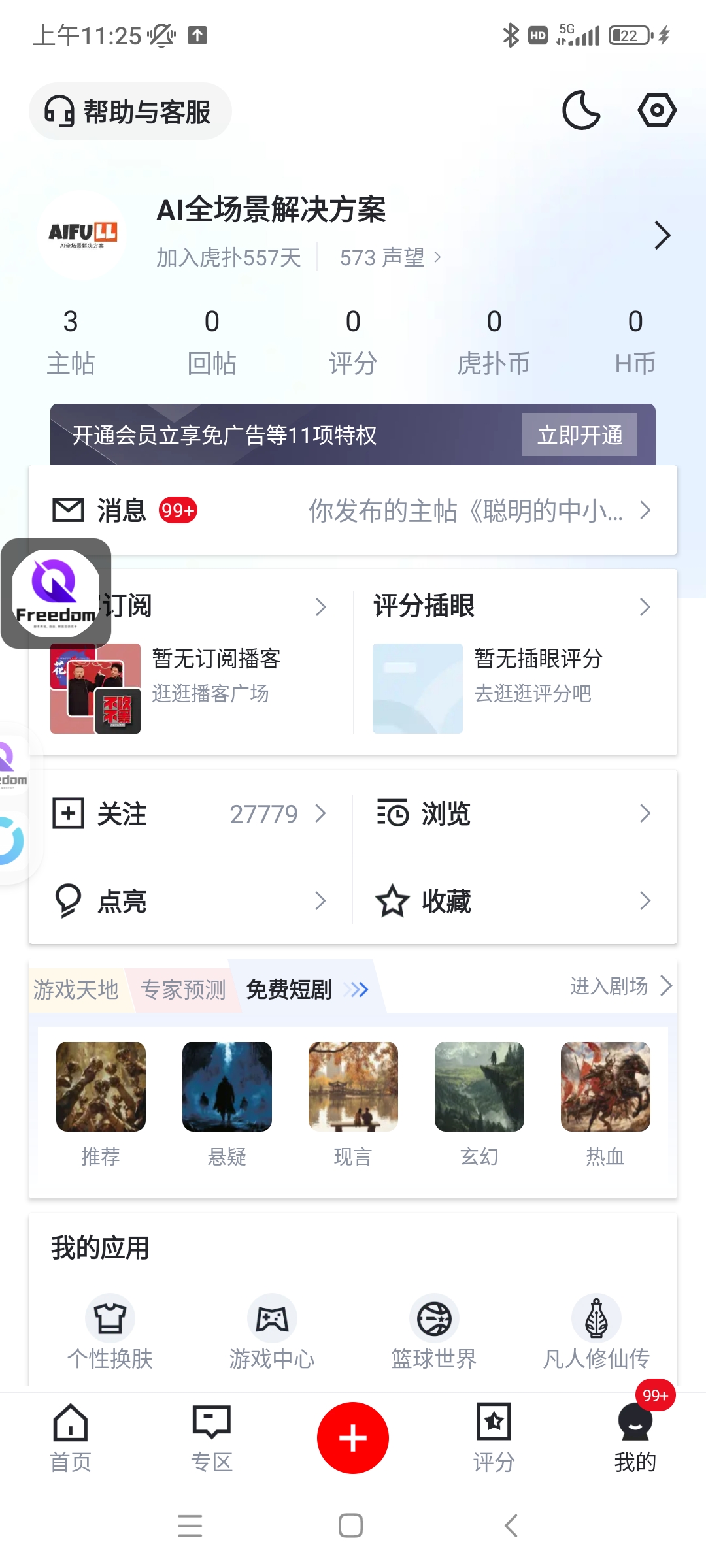This screenshot has width=706, height=1568.
Task: Open 热血 short drama category
Action: pos(605,1103)
